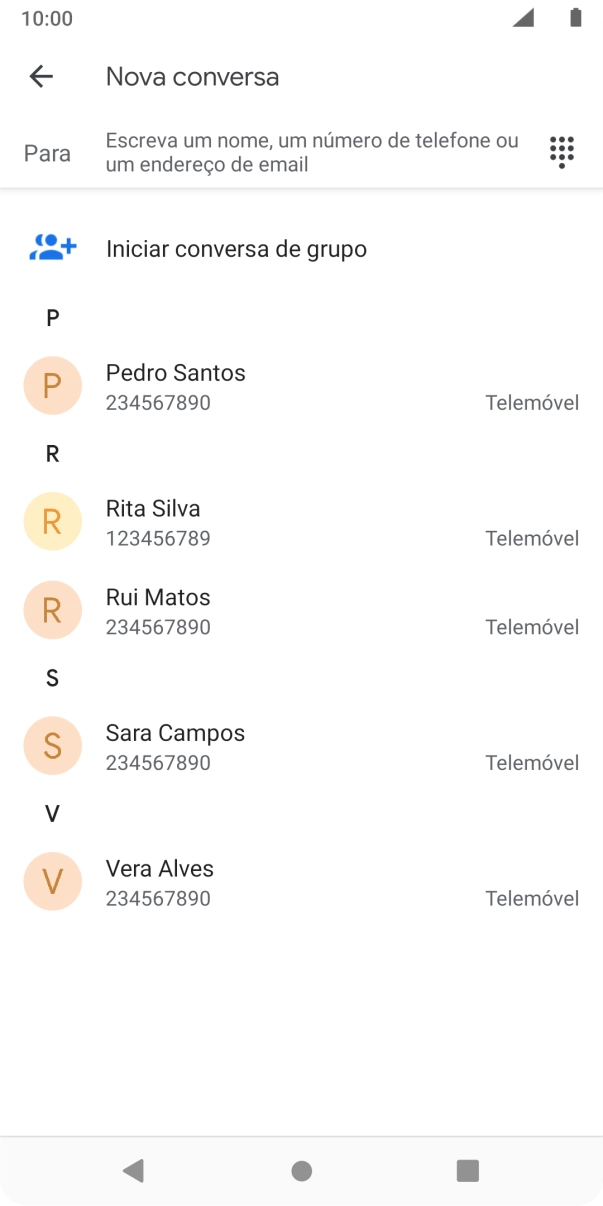Focus the recipient name or number field
603x1206 pixels.
click(312, 153)
